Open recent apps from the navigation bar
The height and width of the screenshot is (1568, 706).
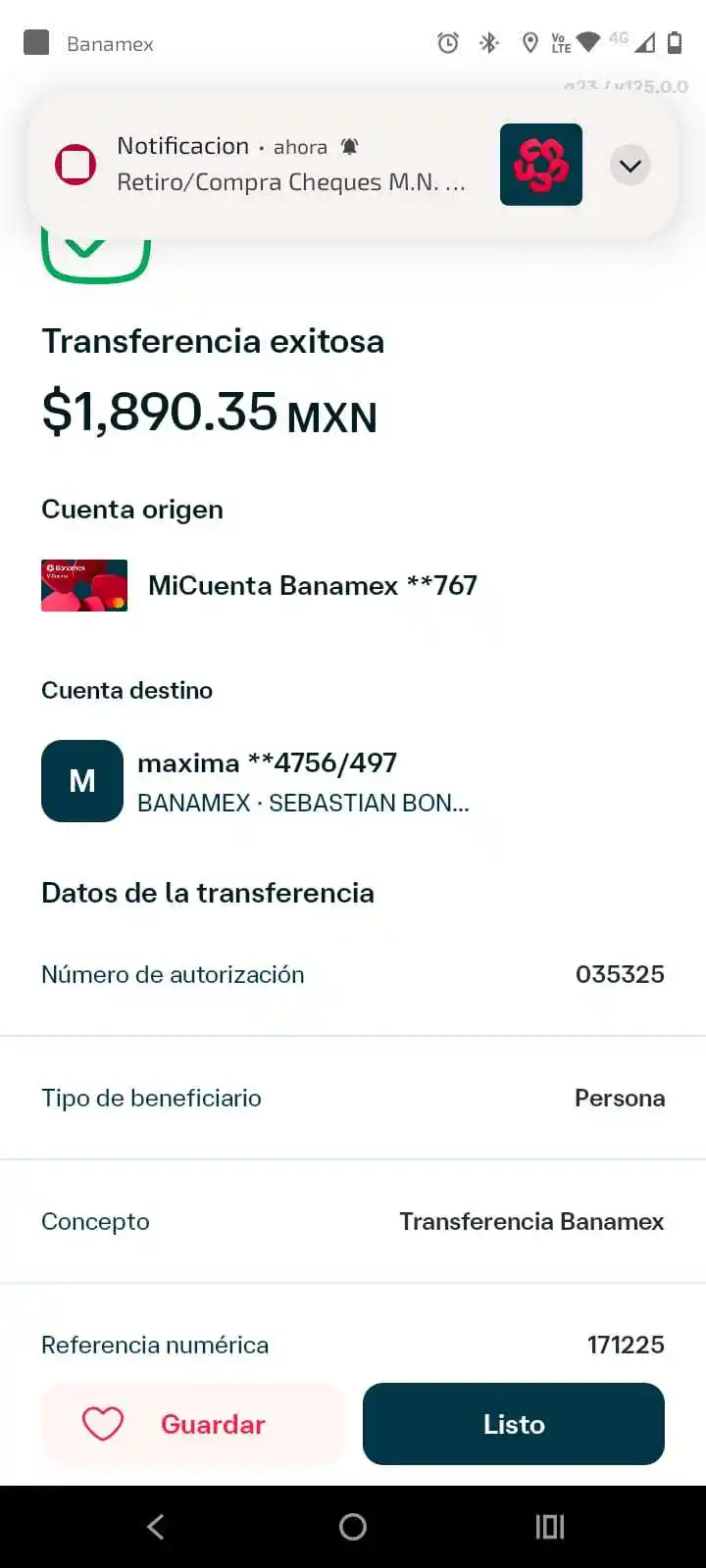(550, 1526)
